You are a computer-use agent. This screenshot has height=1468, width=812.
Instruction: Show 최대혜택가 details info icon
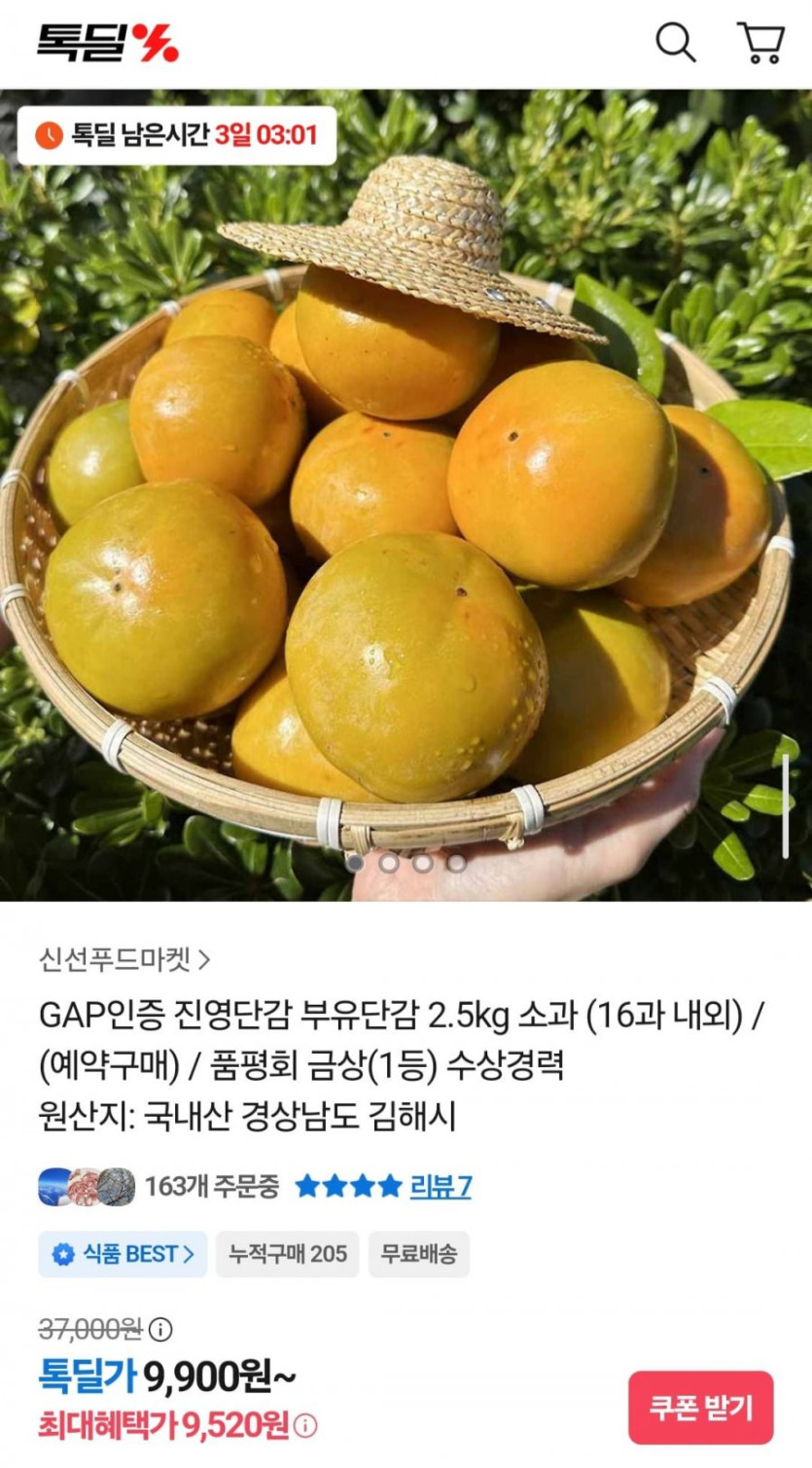click(x=305, y=1426)
